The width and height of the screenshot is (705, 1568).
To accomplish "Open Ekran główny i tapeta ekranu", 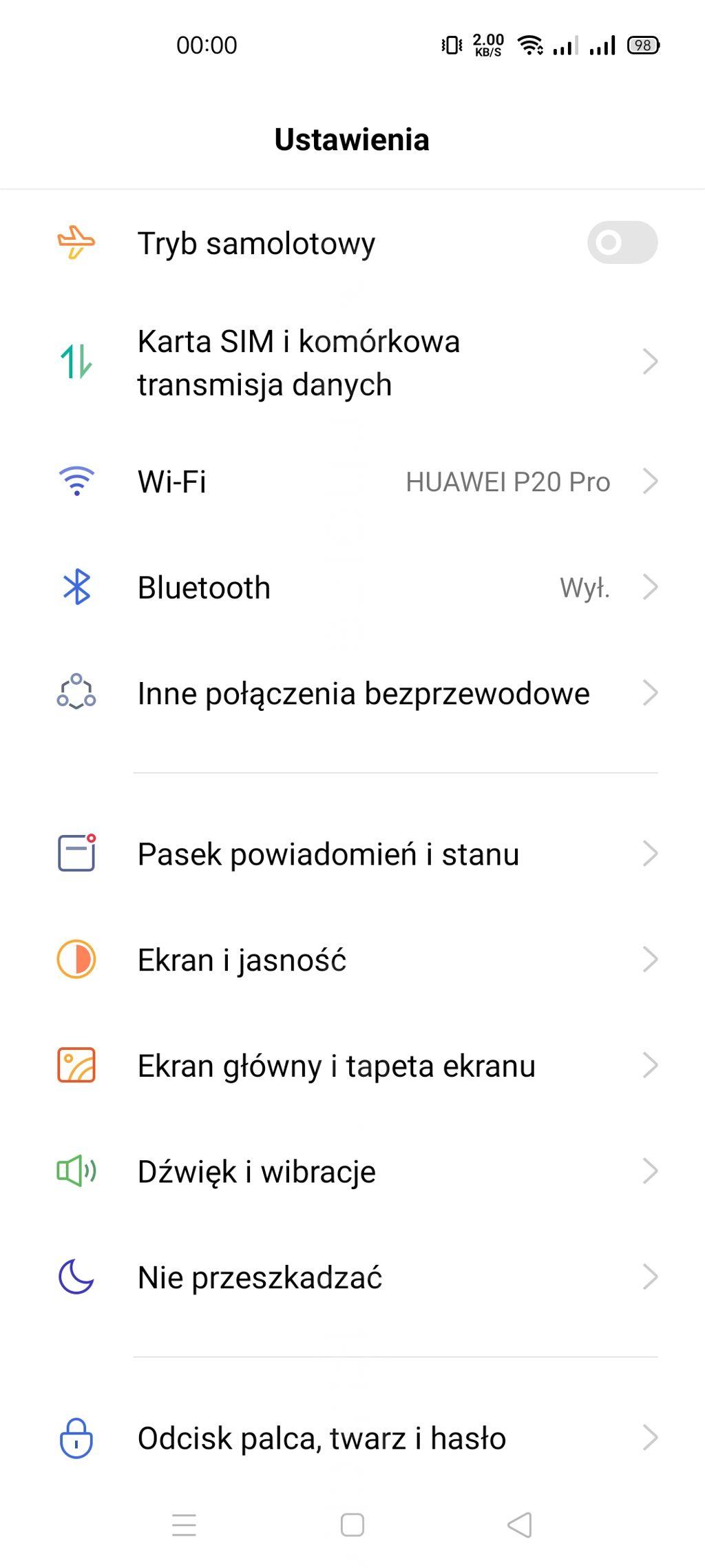I will [352, 1066].
